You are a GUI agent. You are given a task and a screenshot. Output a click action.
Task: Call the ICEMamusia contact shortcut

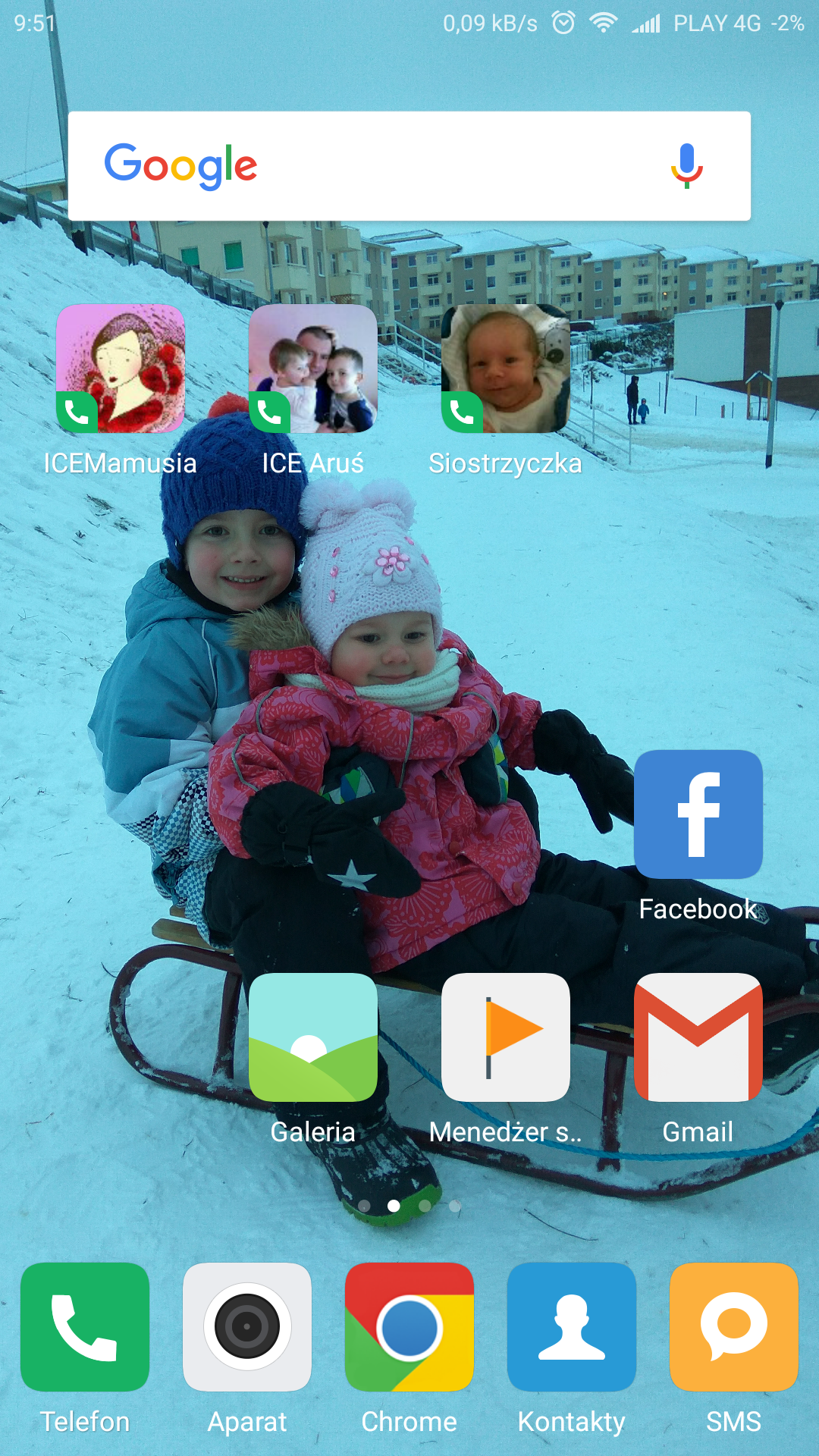[121, 369]
